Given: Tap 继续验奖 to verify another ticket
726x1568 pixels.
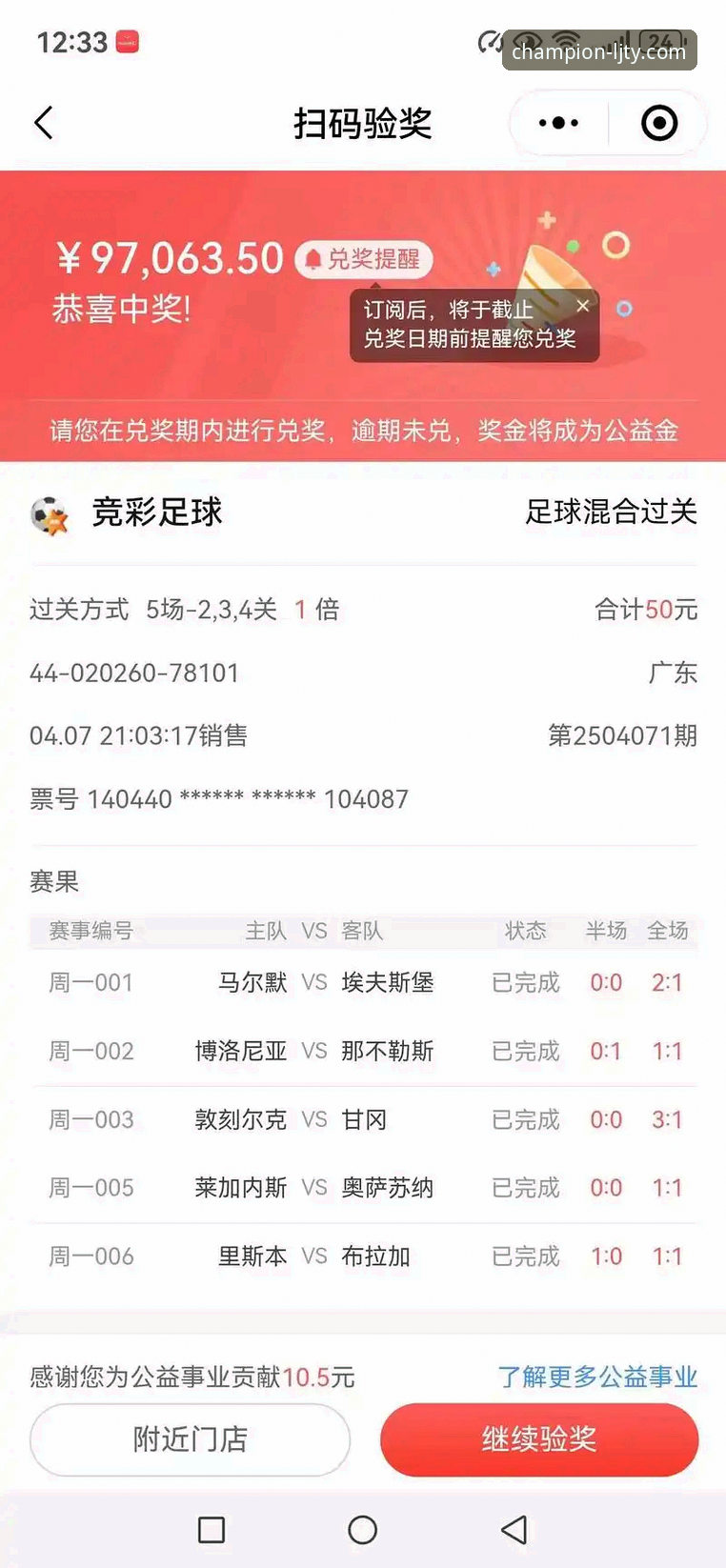Looking at the screenshot, I should [538, 1440].
